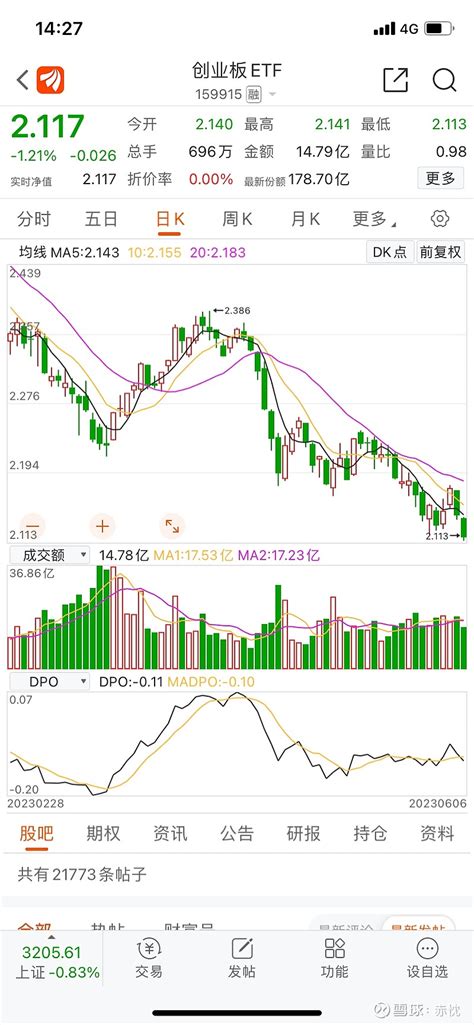Screen dimensions: 474x1025
Task: Toggle the DK点 indicator
Action: coord(390,252)
